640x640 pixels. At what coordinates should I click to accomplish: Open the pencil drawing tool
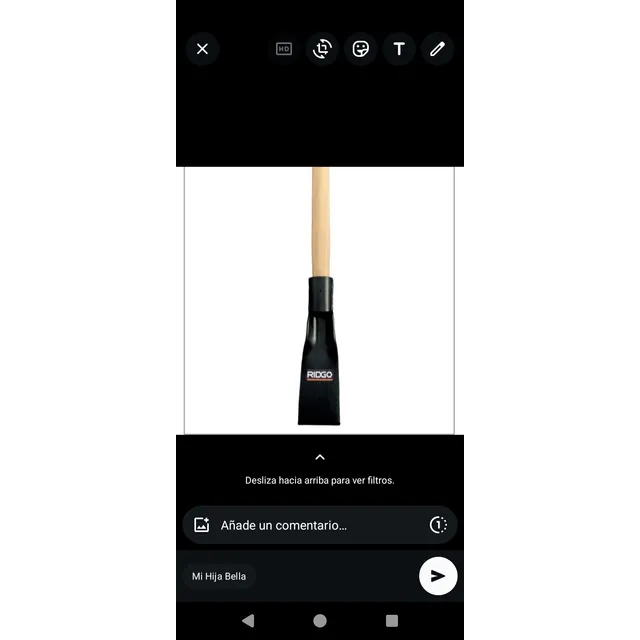click(437, 48)
